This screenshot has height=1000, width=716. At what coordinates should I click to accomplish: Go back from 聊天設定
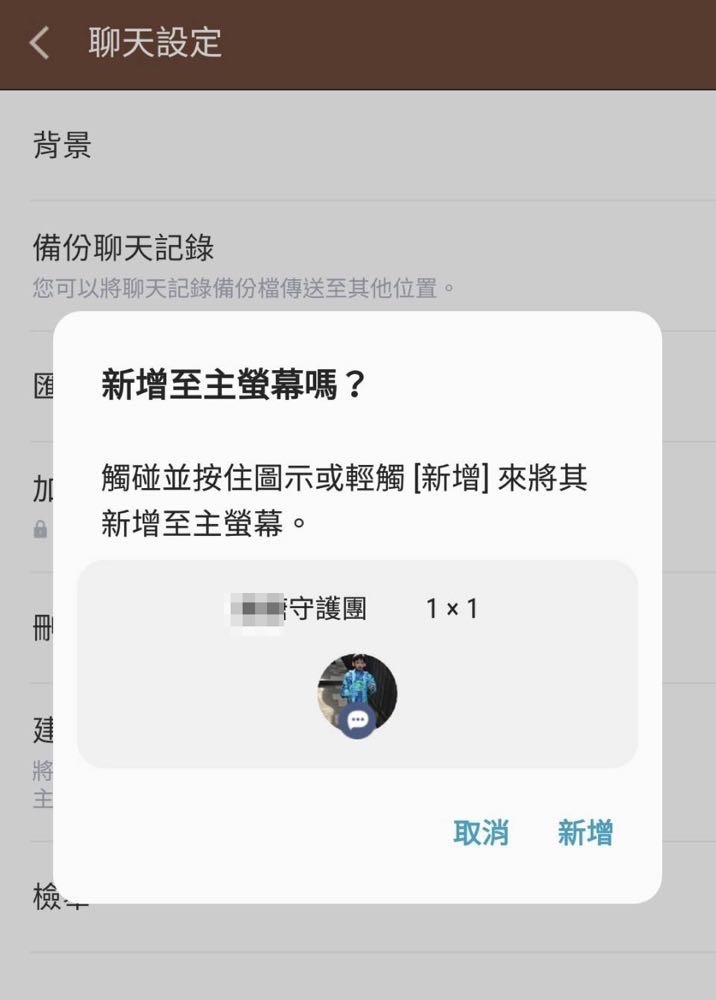pyautogui.click(x=40, y=44)
